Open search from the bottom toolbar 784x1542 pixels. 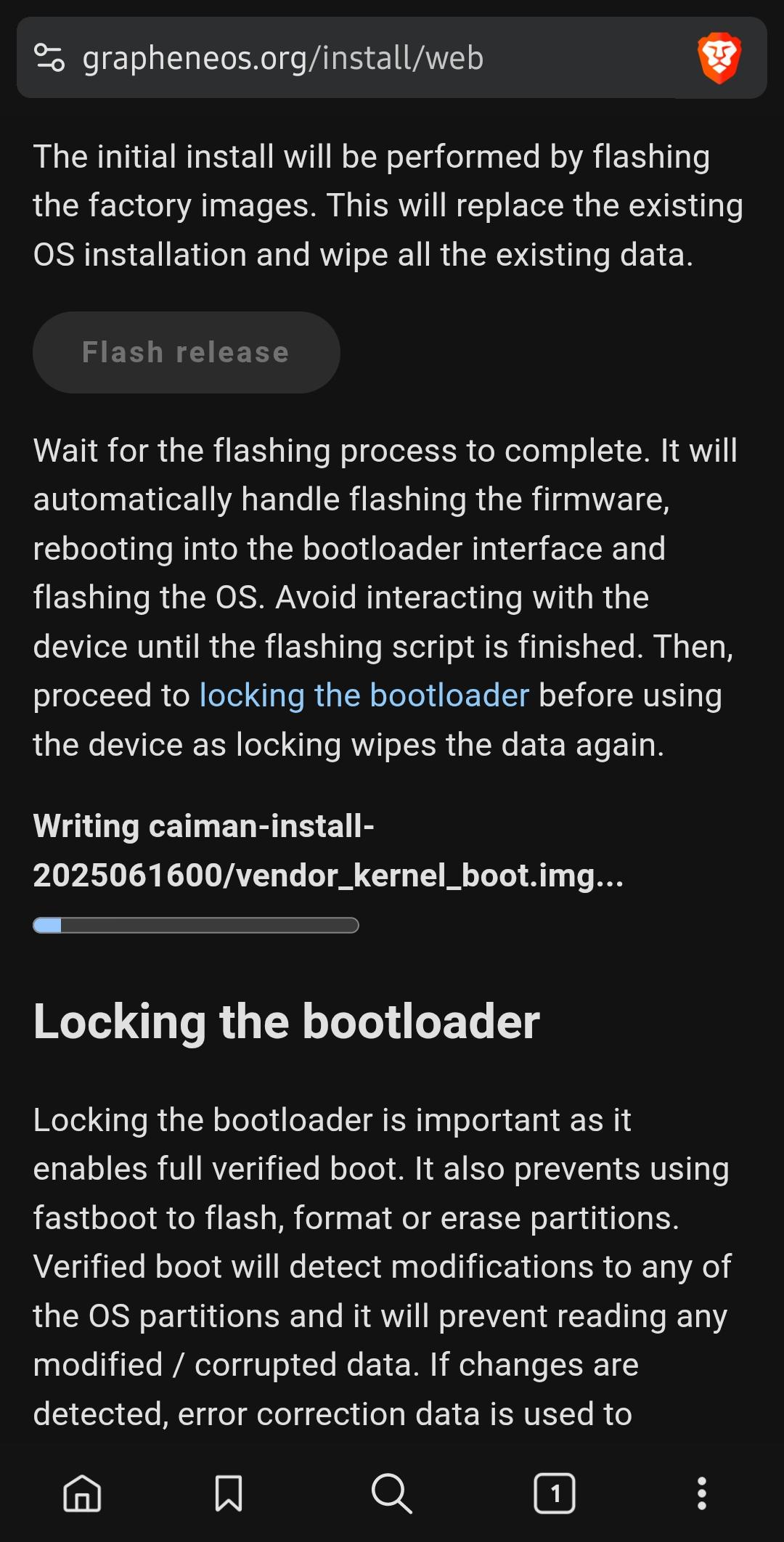[x=391, y=1493]
